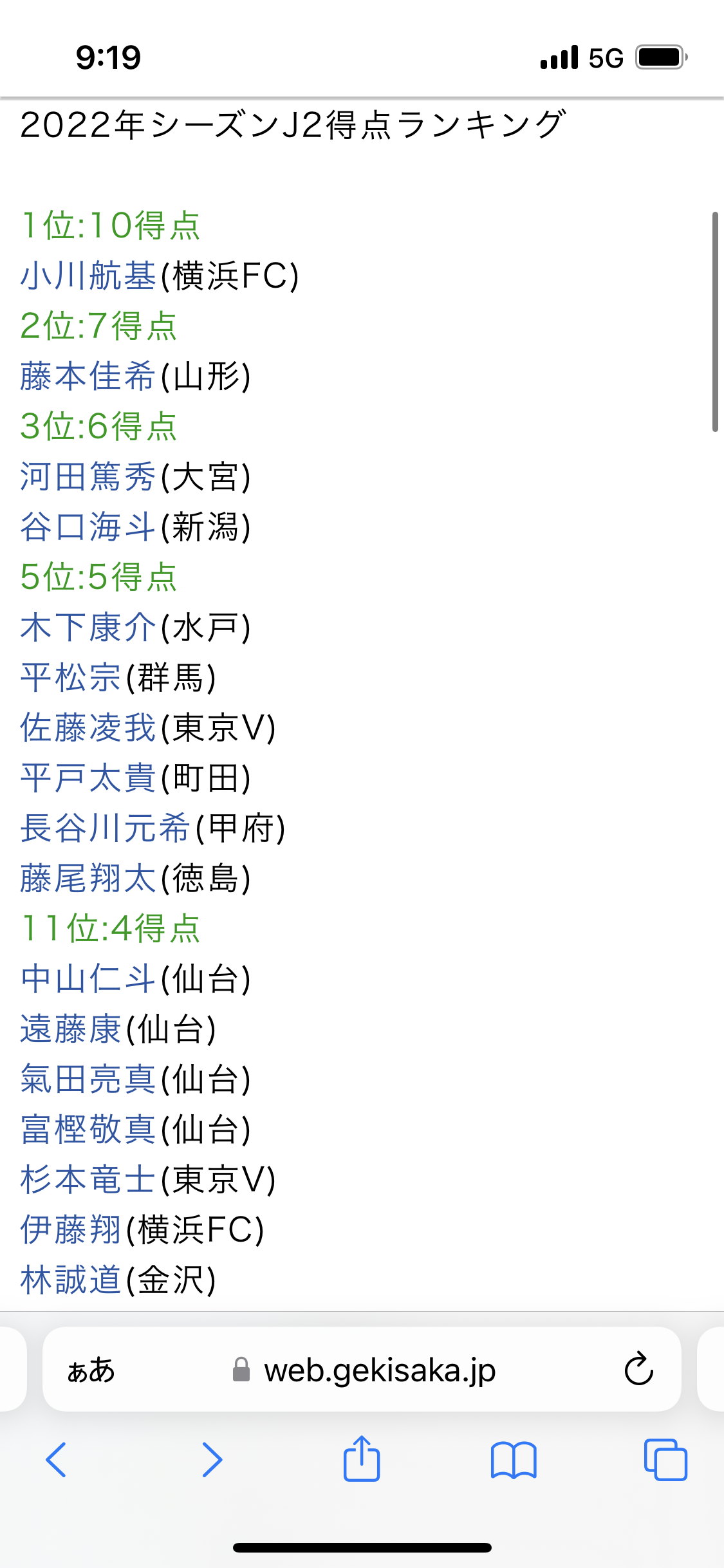The width and height of the screenshot is (724, 1568).
Task: Open player link 佐藤凌我
Action: (88, 728)
